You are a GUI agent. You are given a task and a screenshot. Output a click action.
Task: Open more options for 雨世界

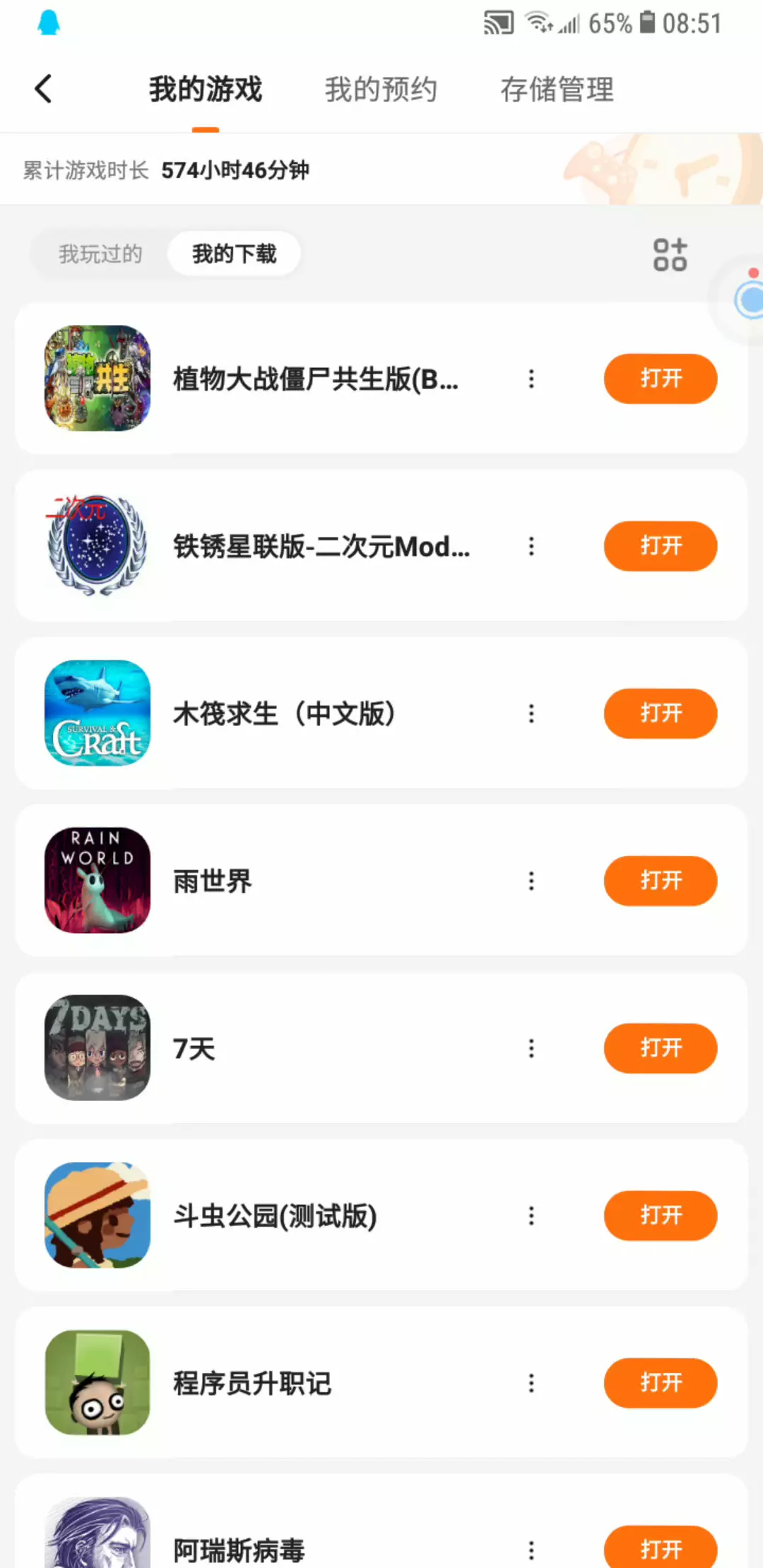point(531,881)
